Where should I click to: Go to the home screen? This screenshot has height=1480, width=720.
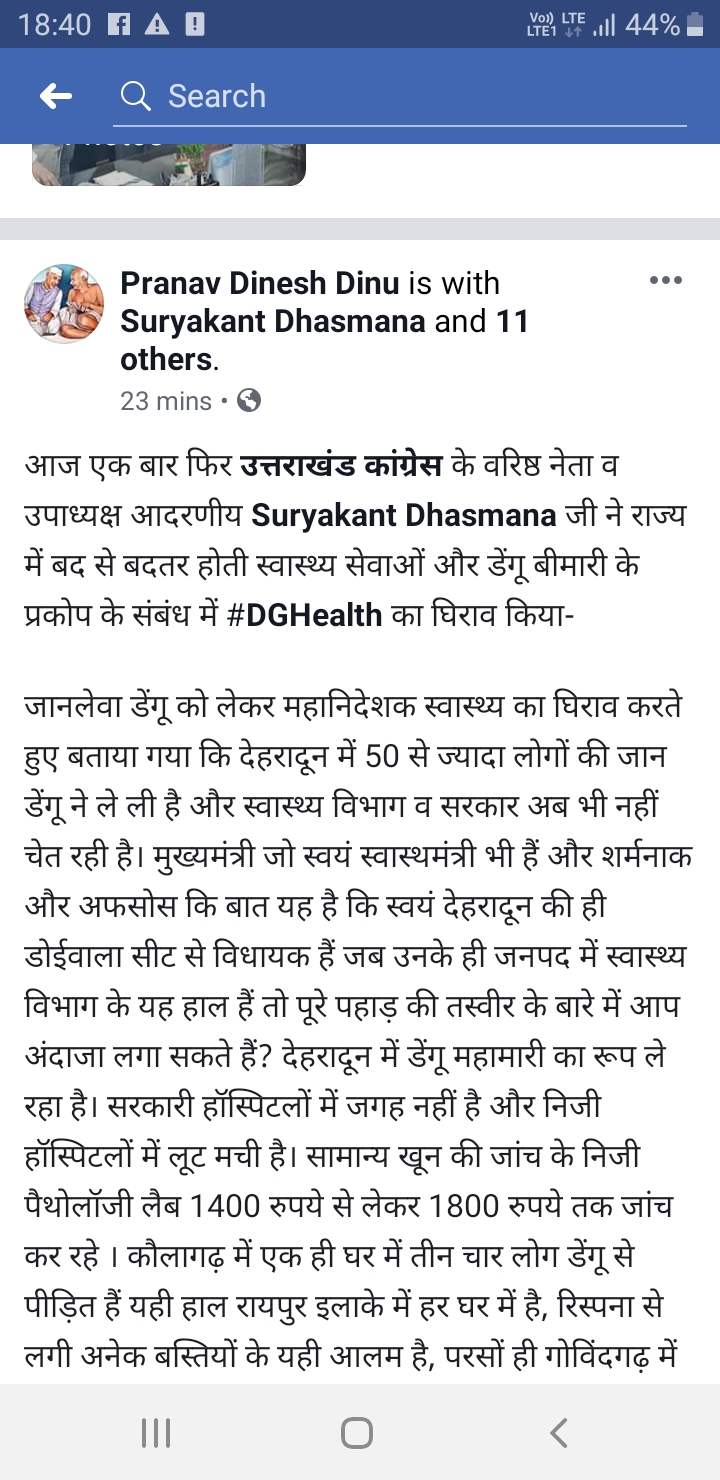pyautogui.click(x=357, y=1432)
